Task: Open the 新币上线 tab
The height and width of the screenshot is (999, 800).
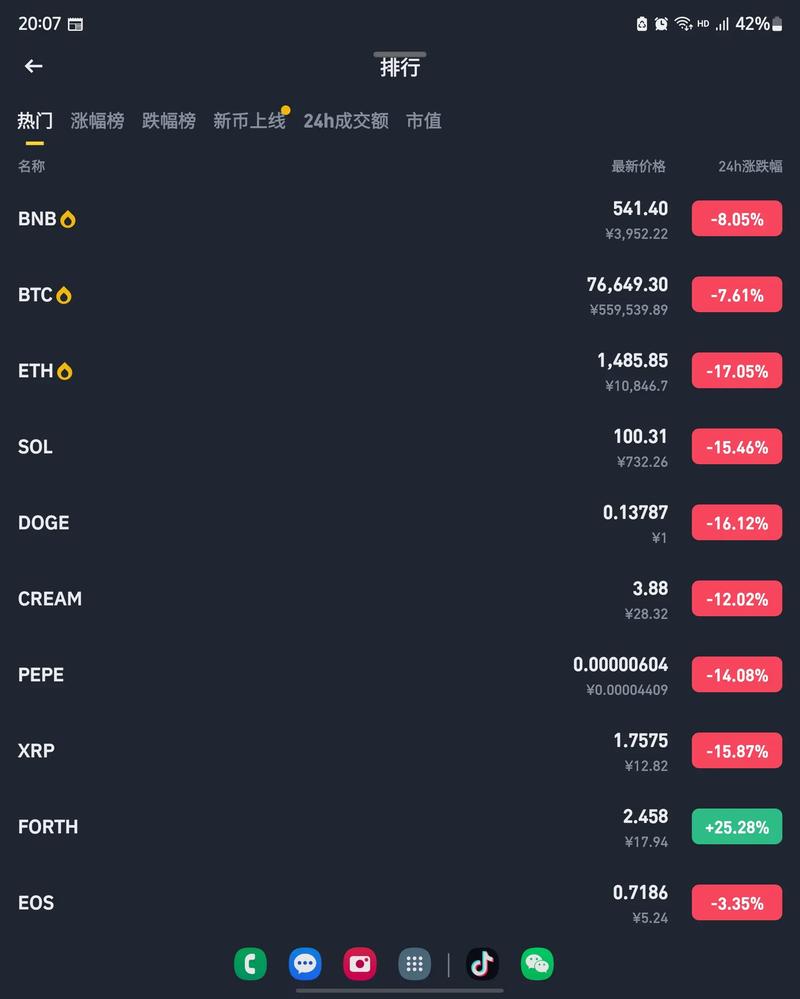Action: click(249, 121)
